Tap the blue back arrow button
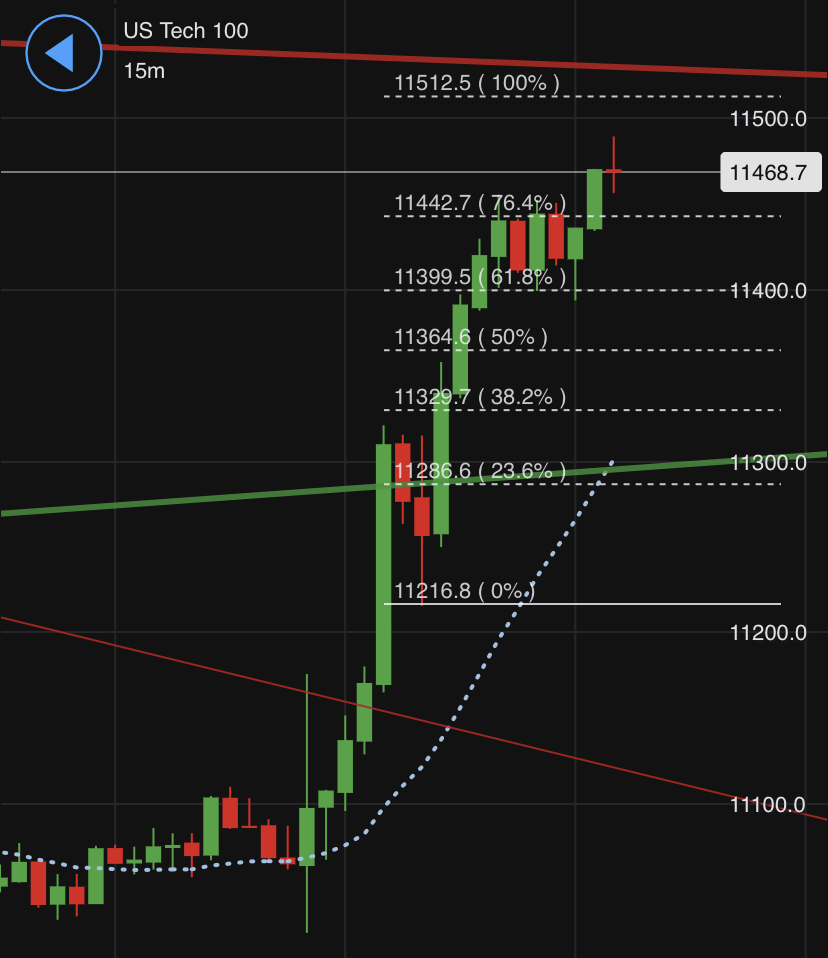Viewport: 828px width, 958px height. click(x=64, y=52)
